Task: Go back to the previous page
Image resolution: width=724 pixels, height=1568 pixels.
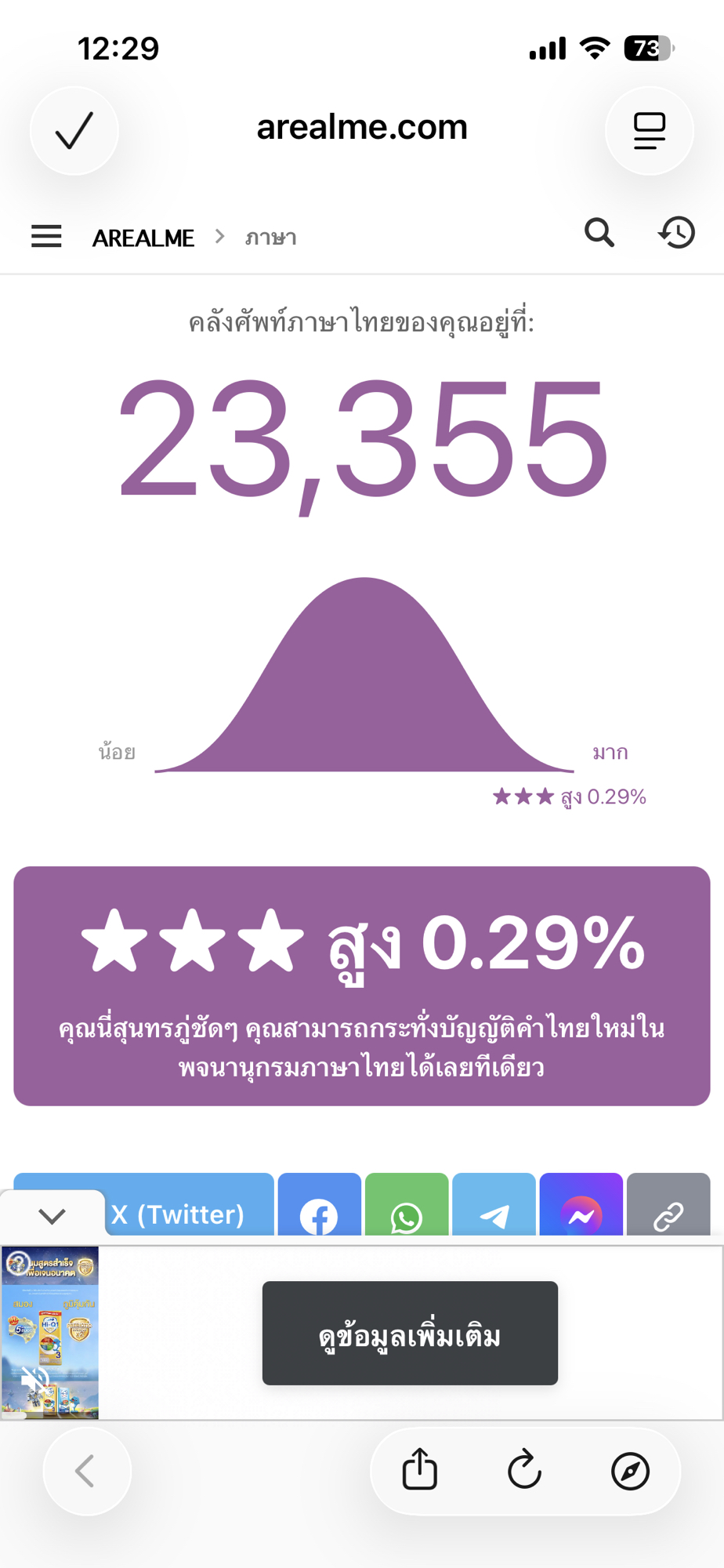Action: (x=86, y=1471)
